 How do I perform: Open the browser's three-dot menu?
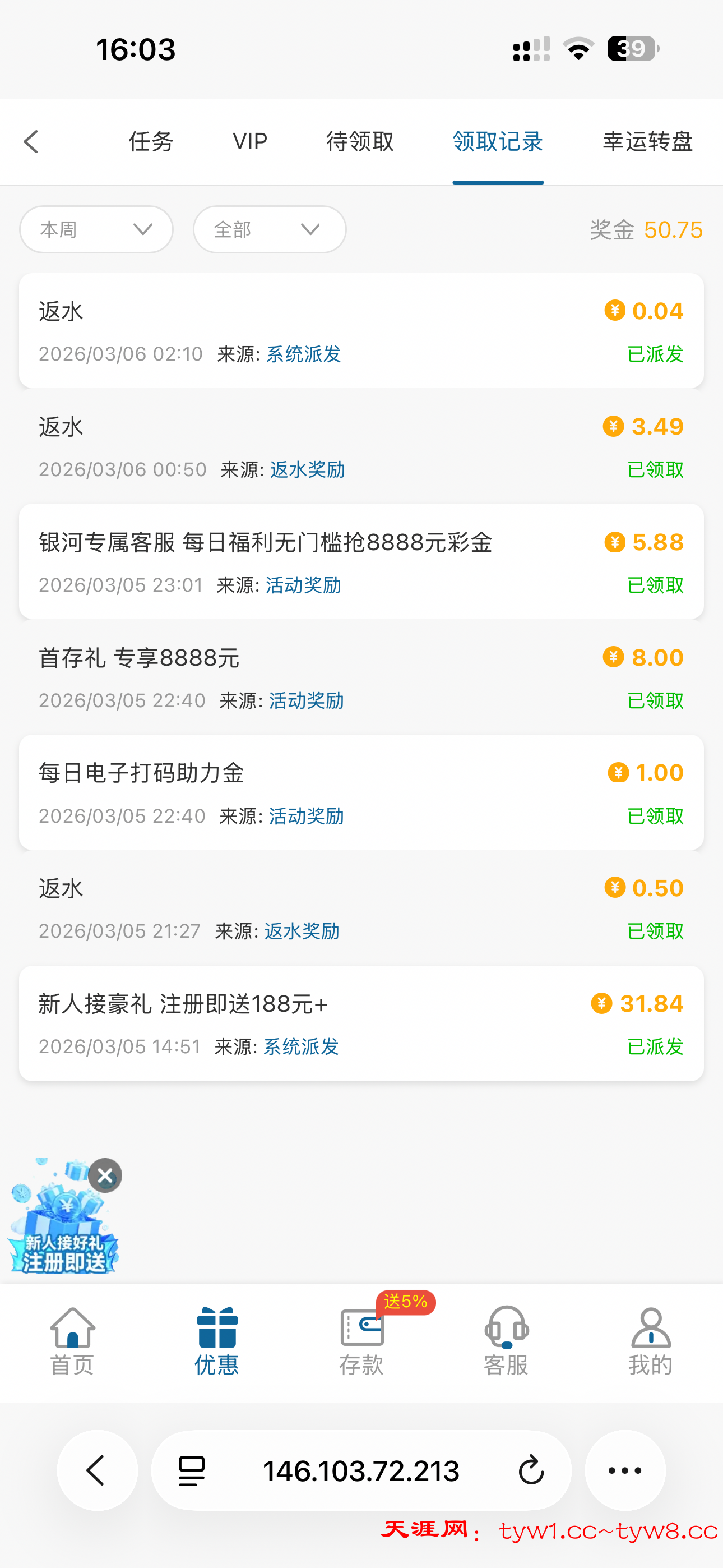625,1470
